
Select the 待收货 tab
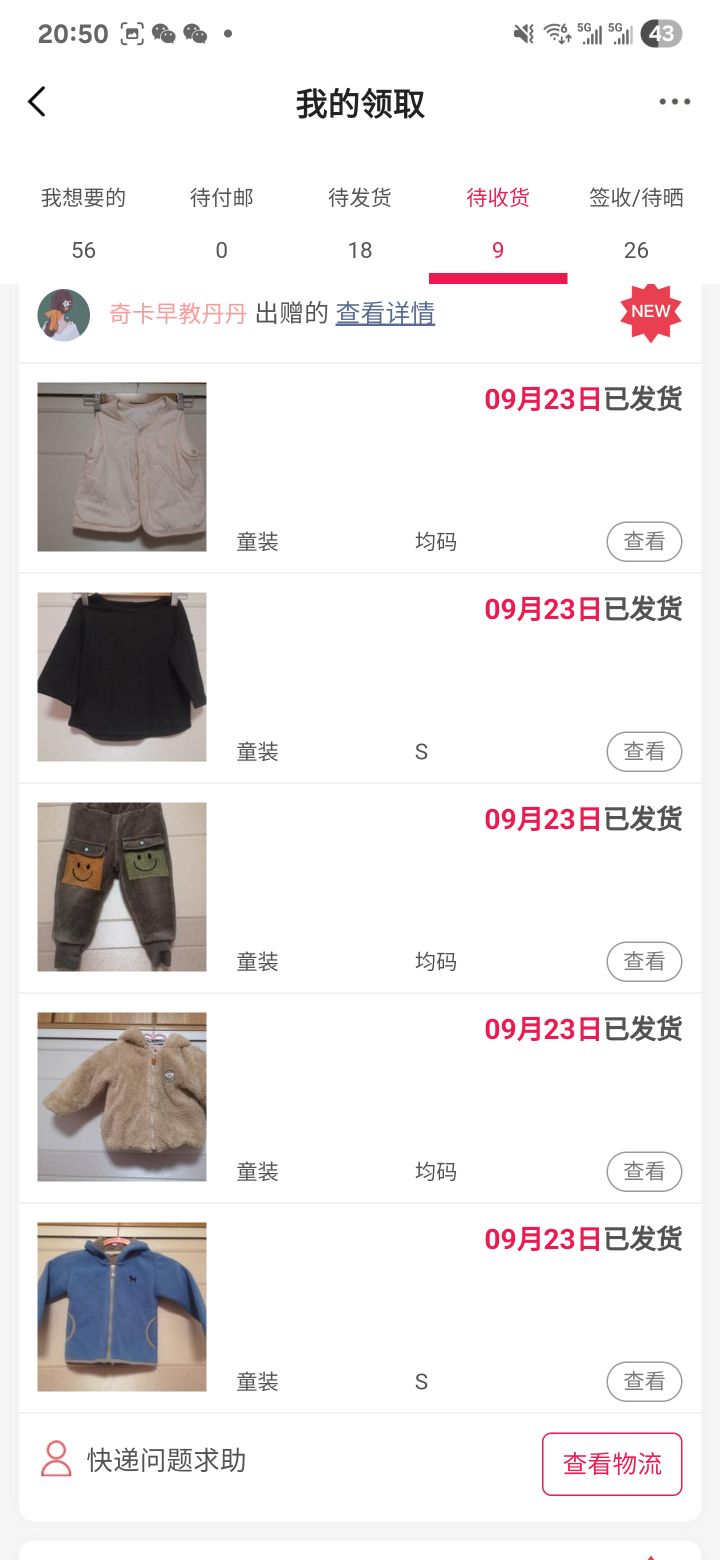tap(497, 222)
